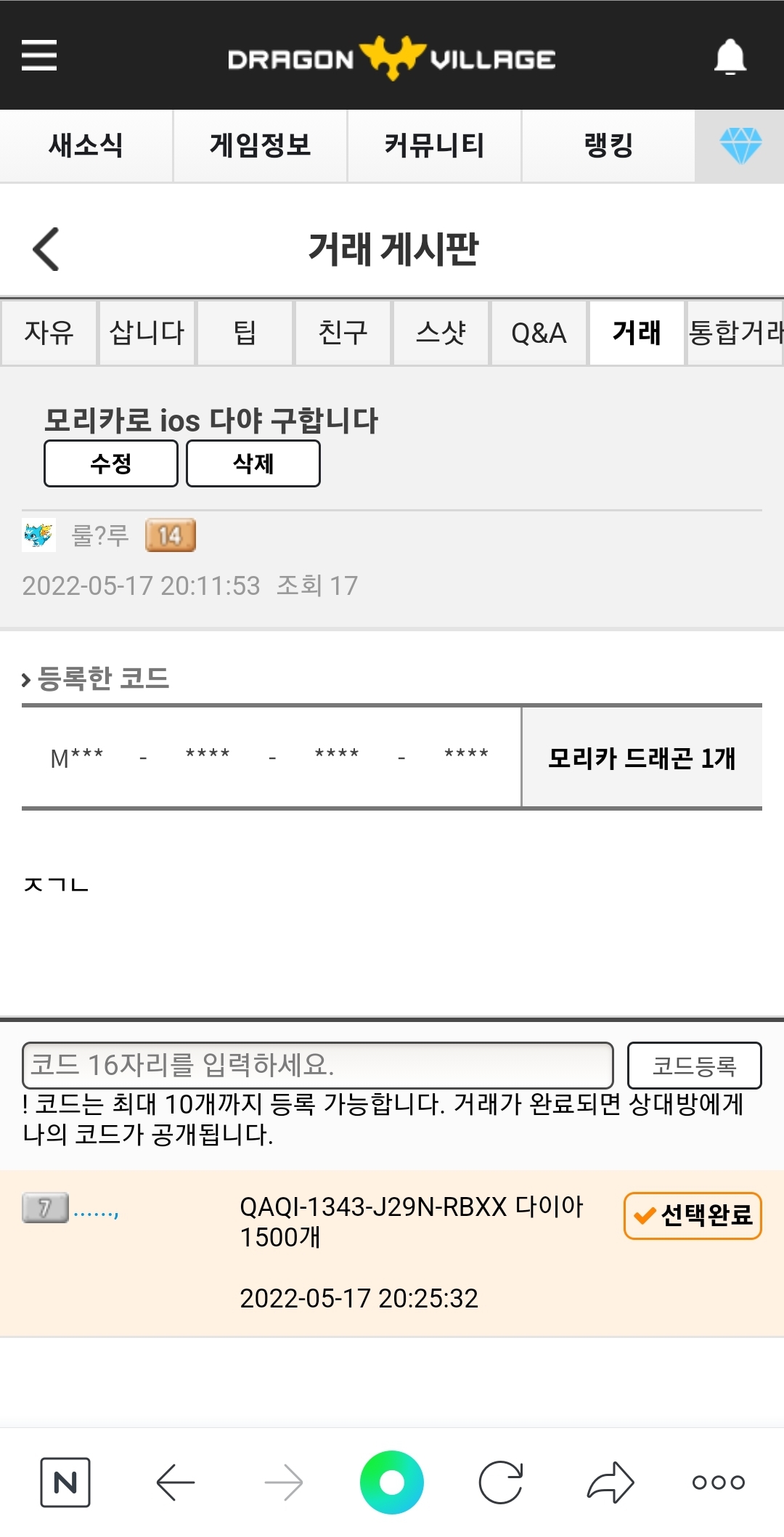Switch to the 새소식 tab
The width and height of the screenshot is (784, 1537).
tap(86, 145)
